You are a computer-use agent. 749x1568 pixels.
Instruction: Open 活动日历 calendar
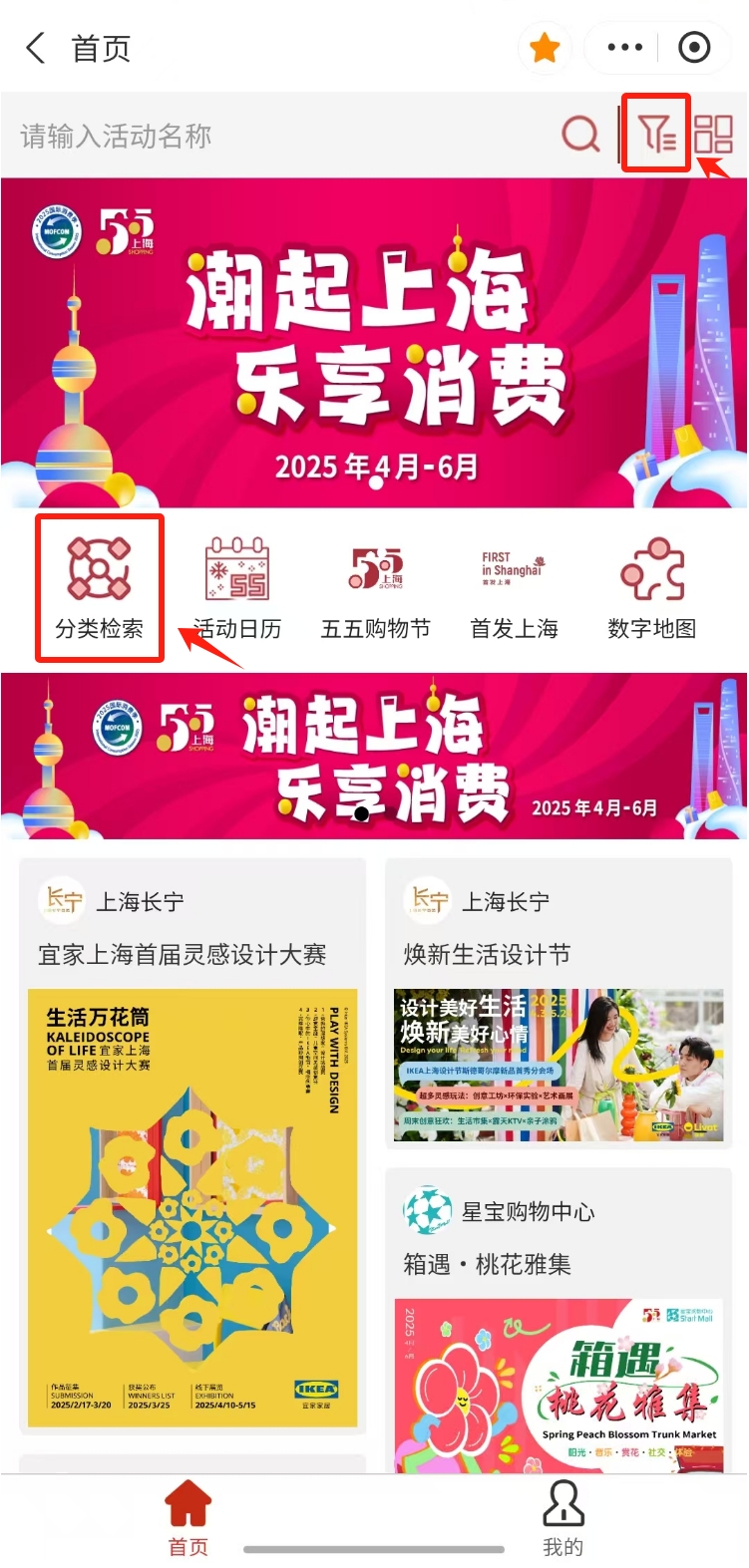(237, 588)
